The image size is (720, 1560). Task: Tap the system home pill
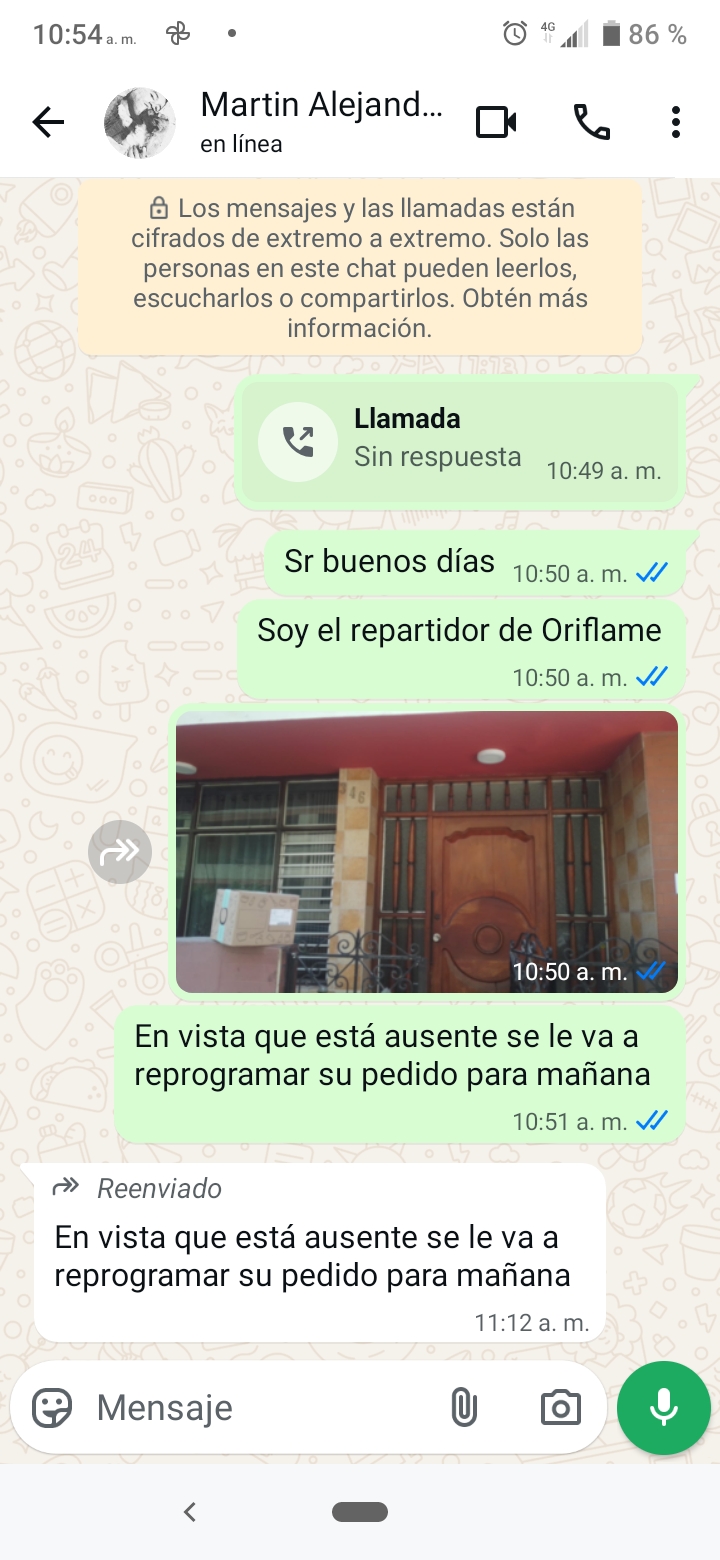tap(360, 1512)
